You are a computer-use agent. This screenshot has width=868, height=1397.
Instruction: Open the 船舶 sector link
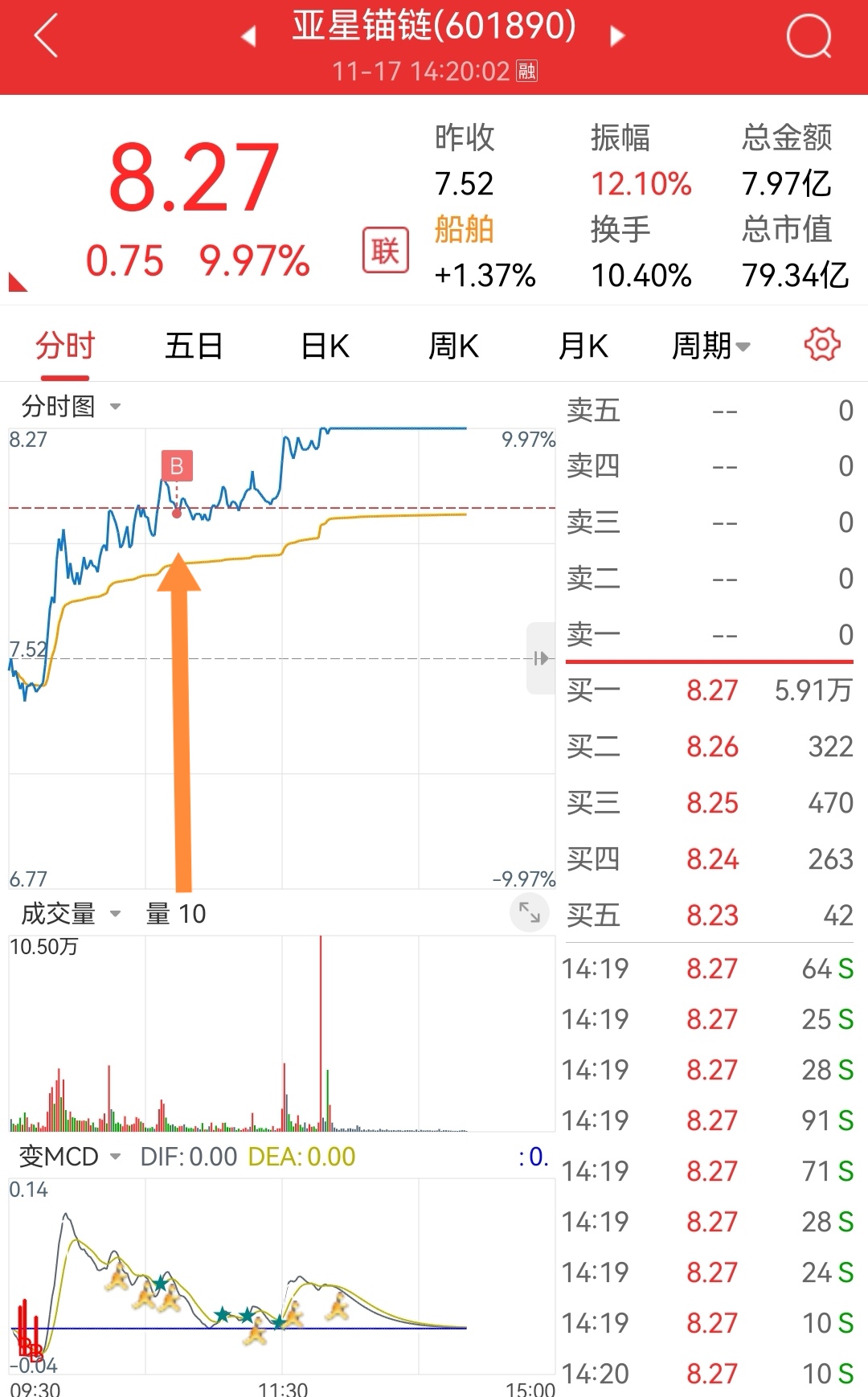(x=464, y=230)
